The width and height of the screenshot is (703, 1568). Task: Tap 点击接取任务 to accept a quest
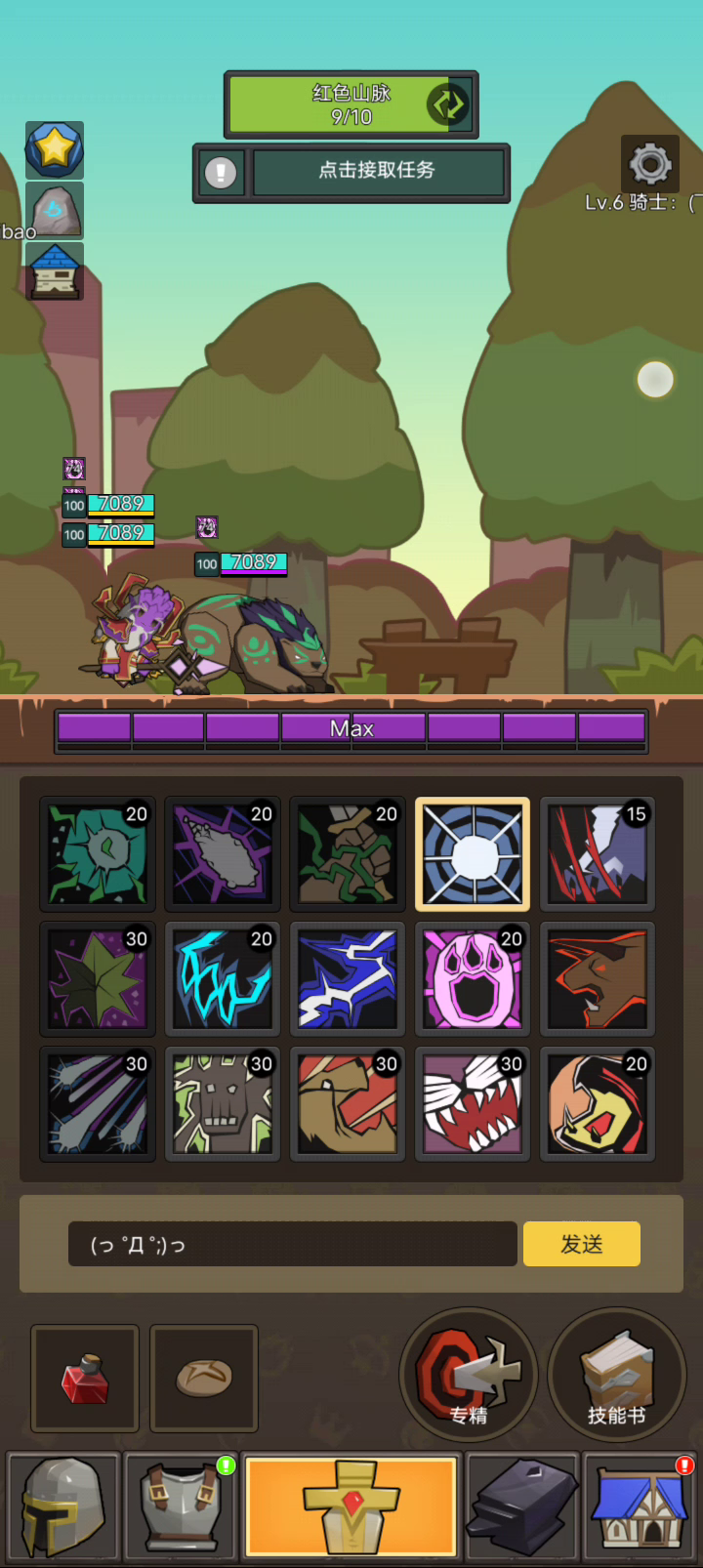[378, 172]
